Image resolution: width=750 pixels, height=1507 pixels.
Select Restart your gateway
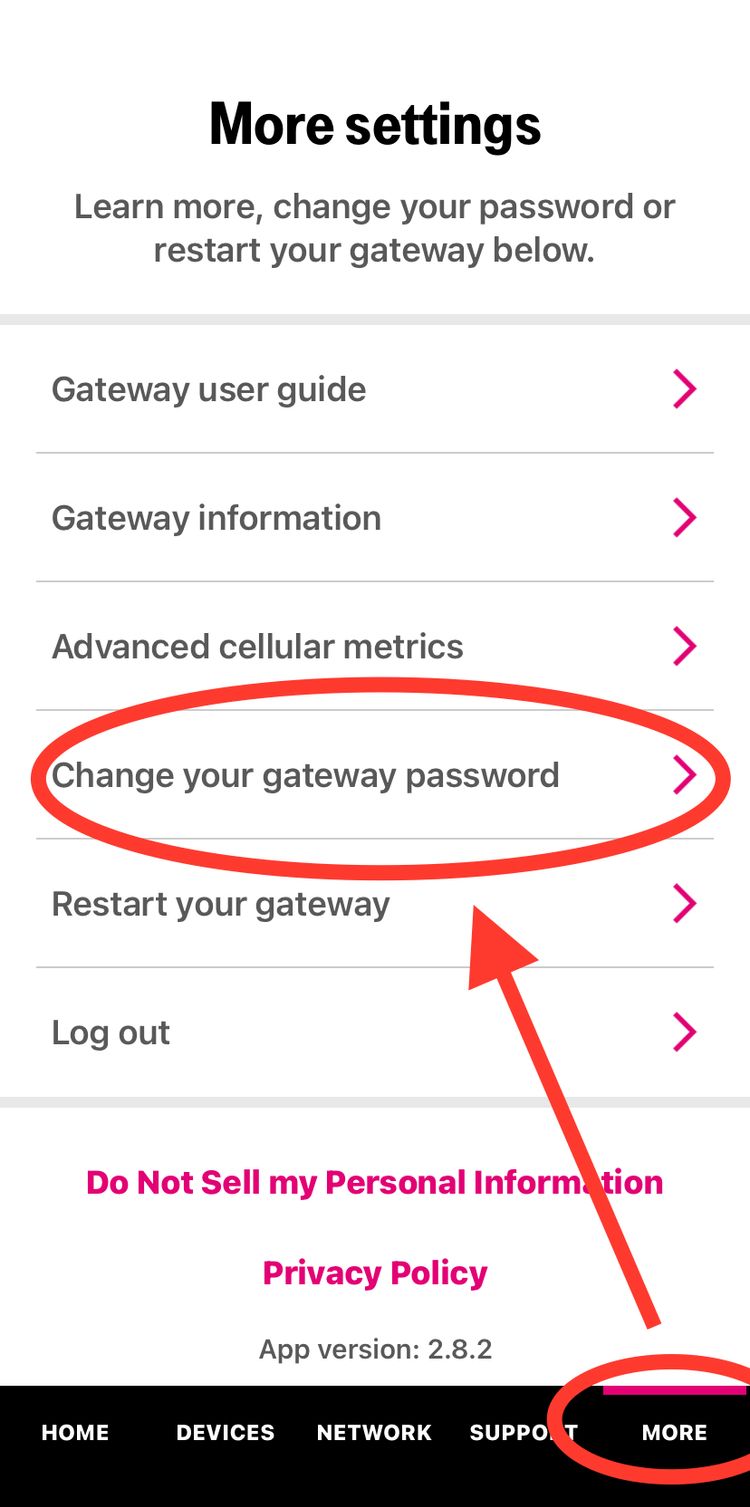click(375, 904)
